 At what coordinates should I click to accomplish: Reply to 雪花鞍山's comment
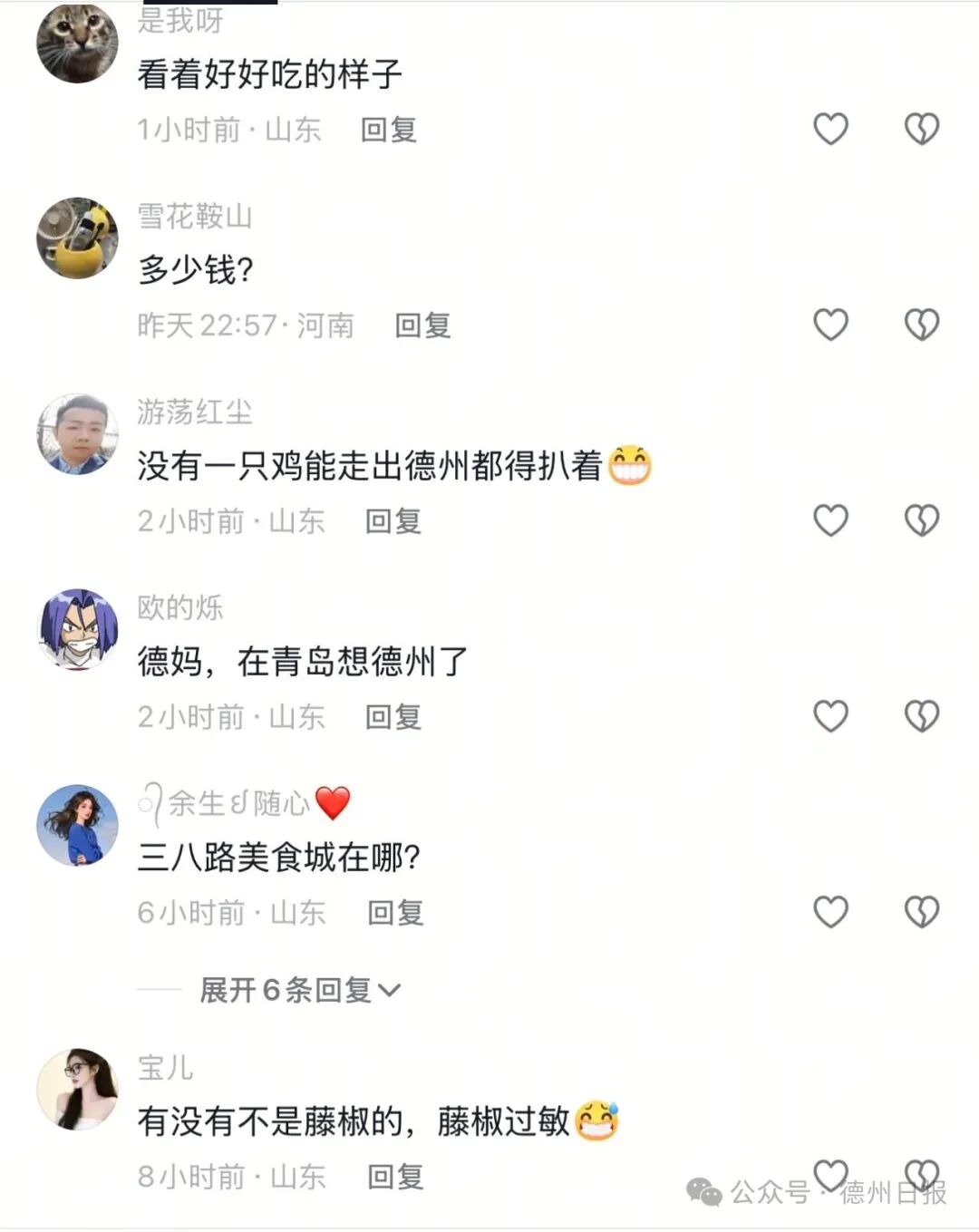422,325
